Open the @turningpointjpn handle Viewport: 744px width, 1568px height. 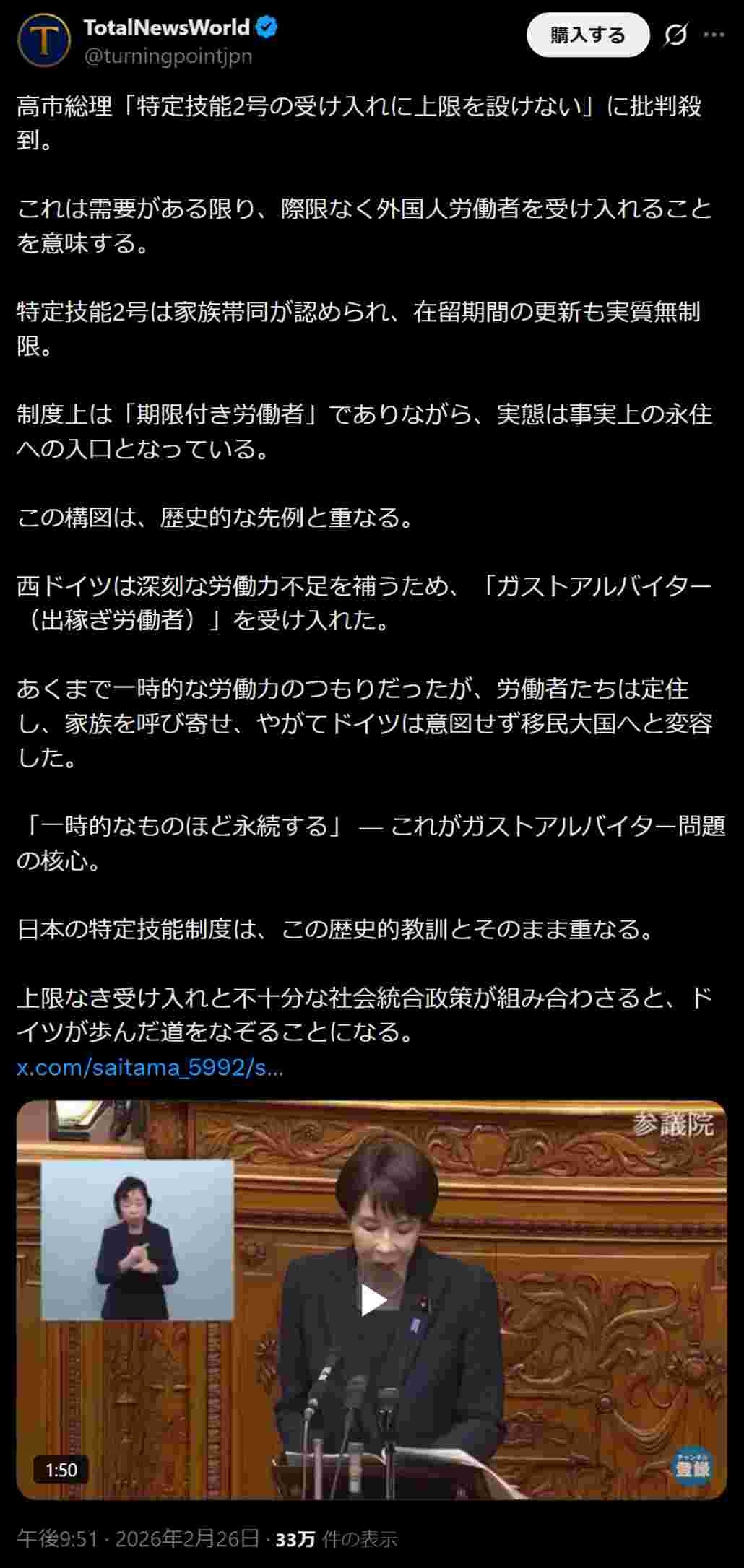(x=168, y=56)
